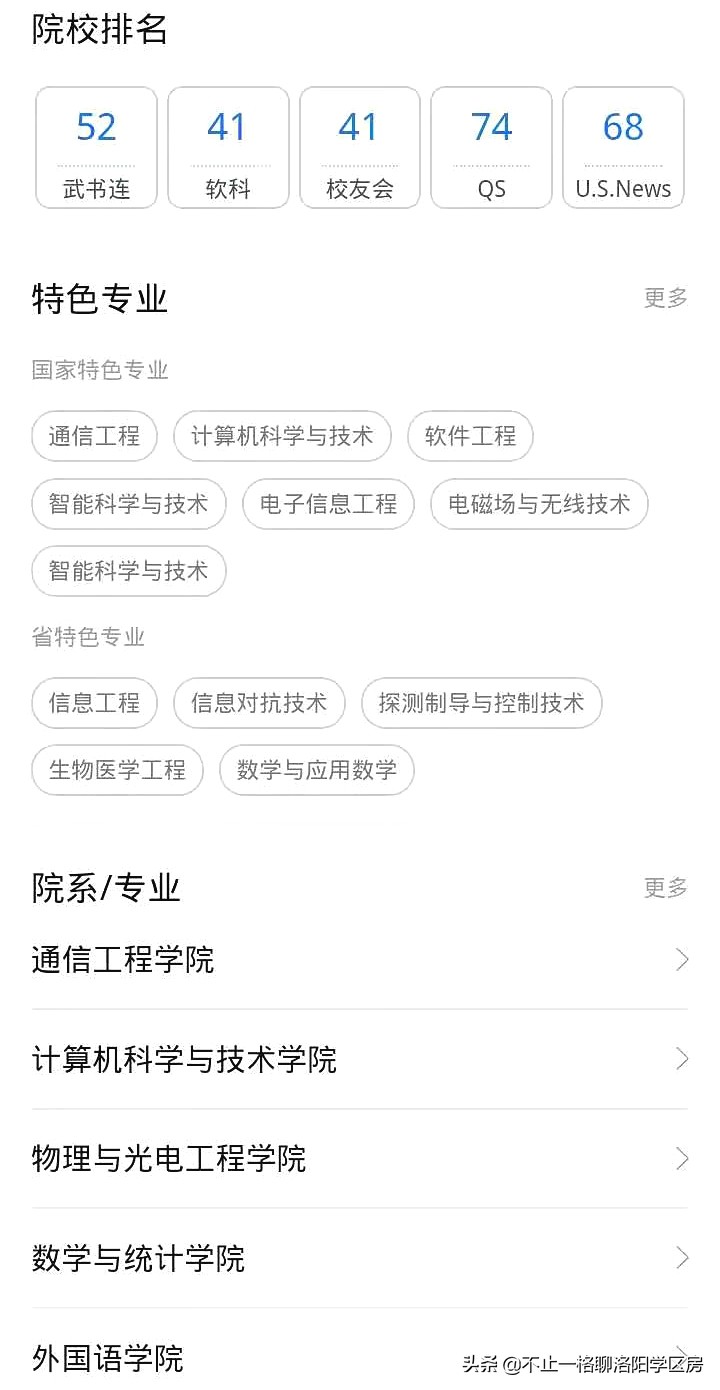Expand the 计算机科学与技术学院 entry

[360, 1059]
